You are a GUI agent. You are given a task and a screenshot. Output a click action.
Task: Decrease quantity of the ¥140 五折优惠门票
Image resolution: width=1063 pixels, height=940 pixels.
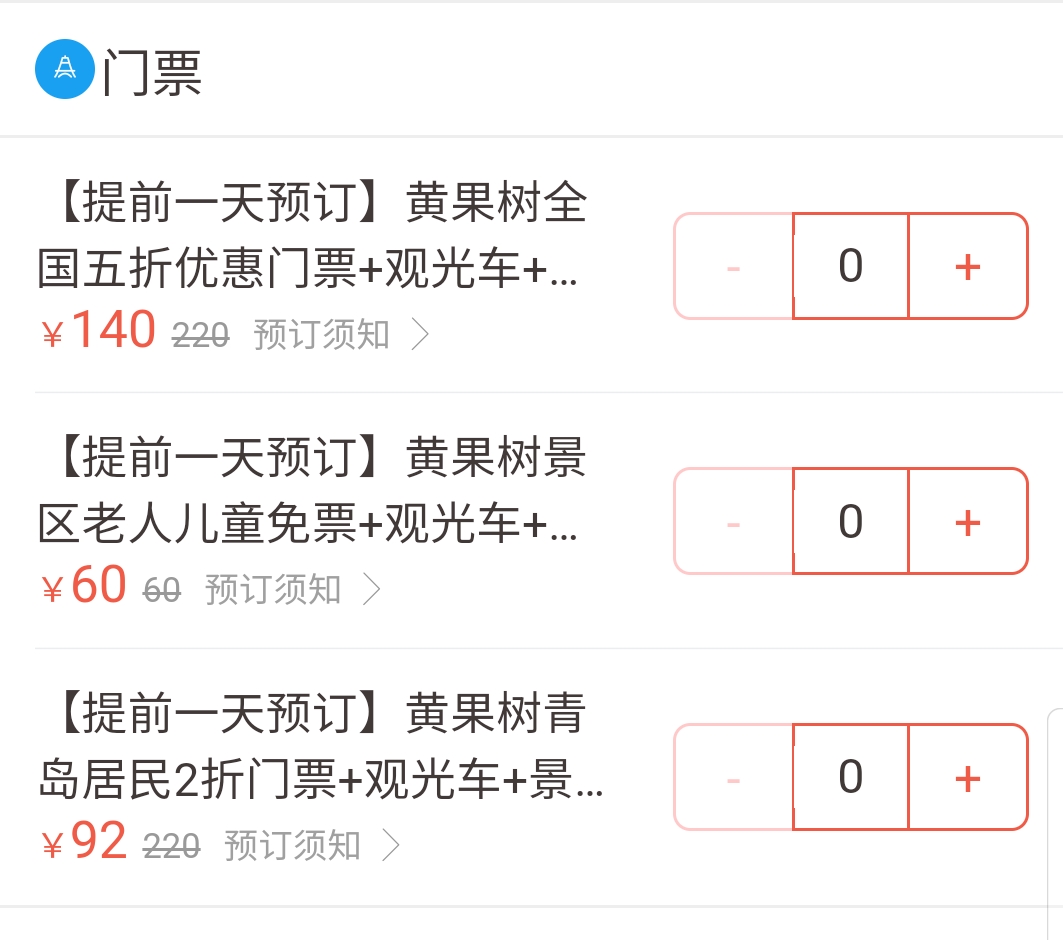[733, 266]
